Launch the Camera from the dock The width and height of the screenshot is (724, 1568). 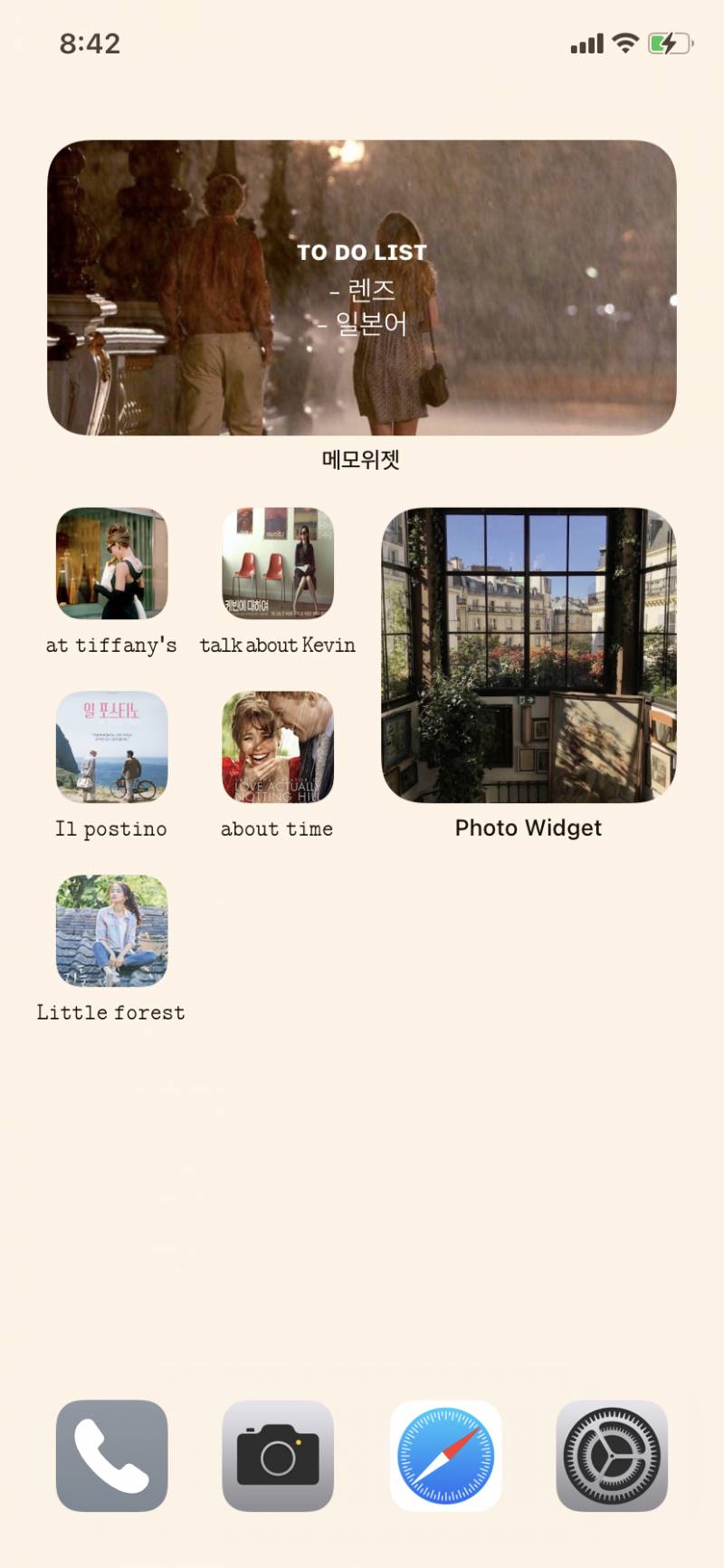[278, 1456]
